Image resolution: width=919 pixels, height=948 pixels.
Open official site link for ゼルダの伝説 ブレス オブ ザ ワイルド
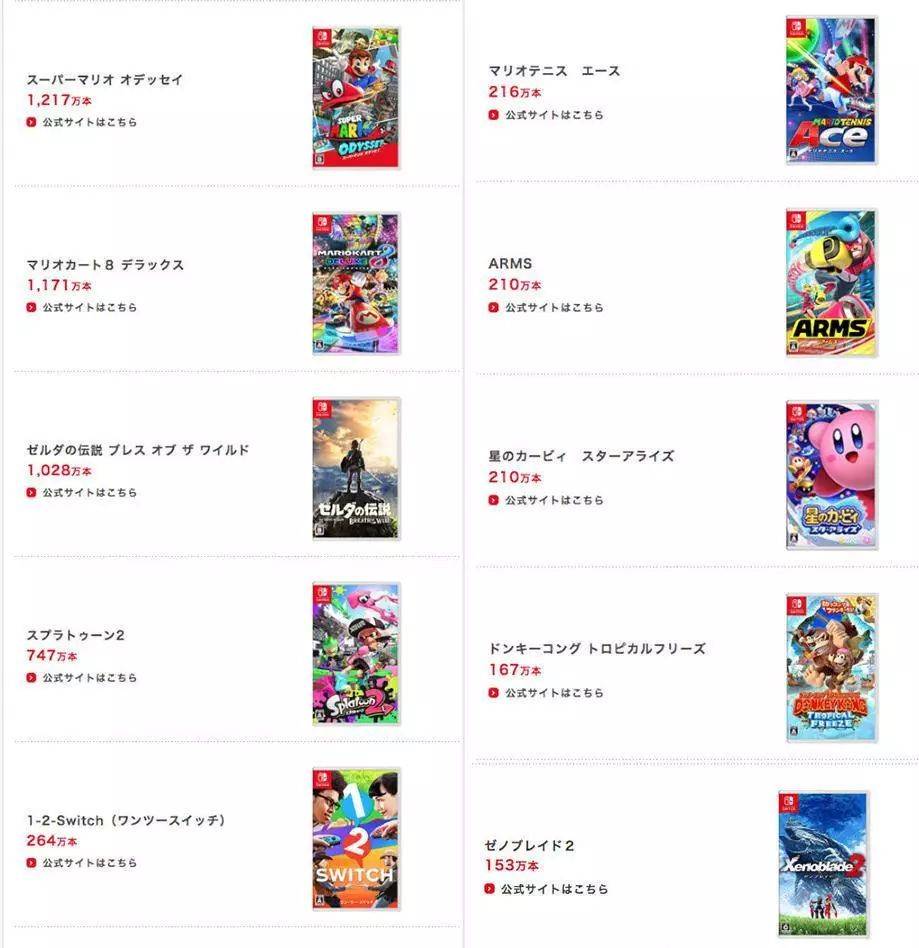[x=88, y=492]
